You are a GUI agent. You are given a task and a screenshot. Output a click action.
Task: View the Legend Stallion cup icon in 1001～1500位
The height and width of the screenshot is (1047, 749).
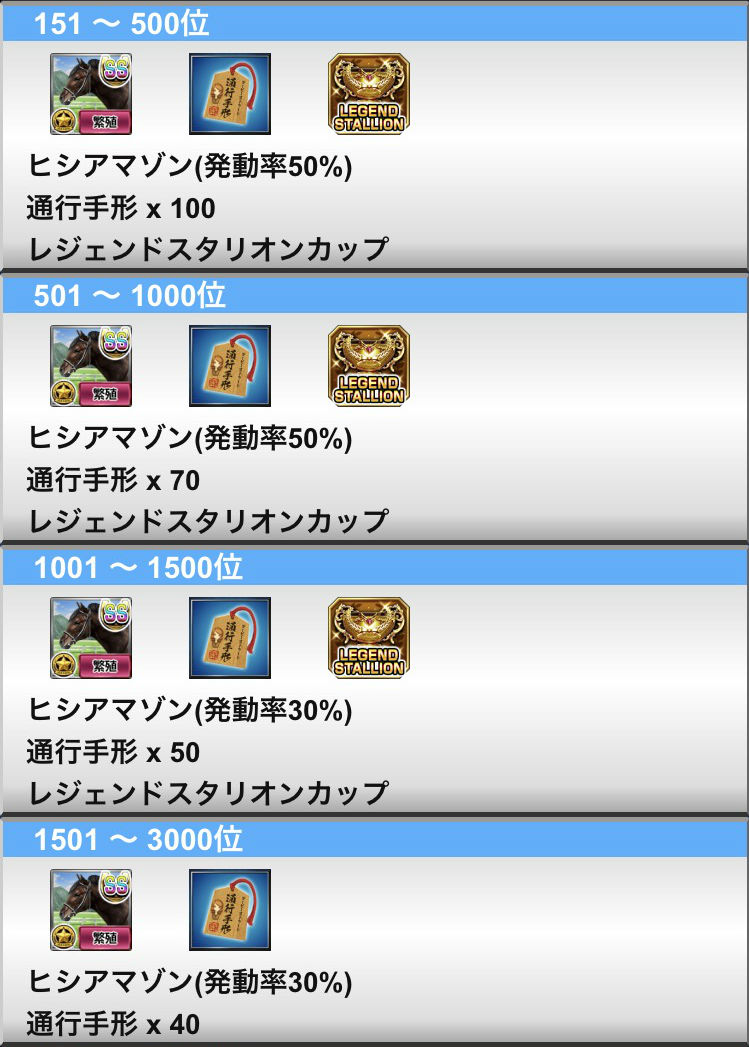(x=369, y=638)
